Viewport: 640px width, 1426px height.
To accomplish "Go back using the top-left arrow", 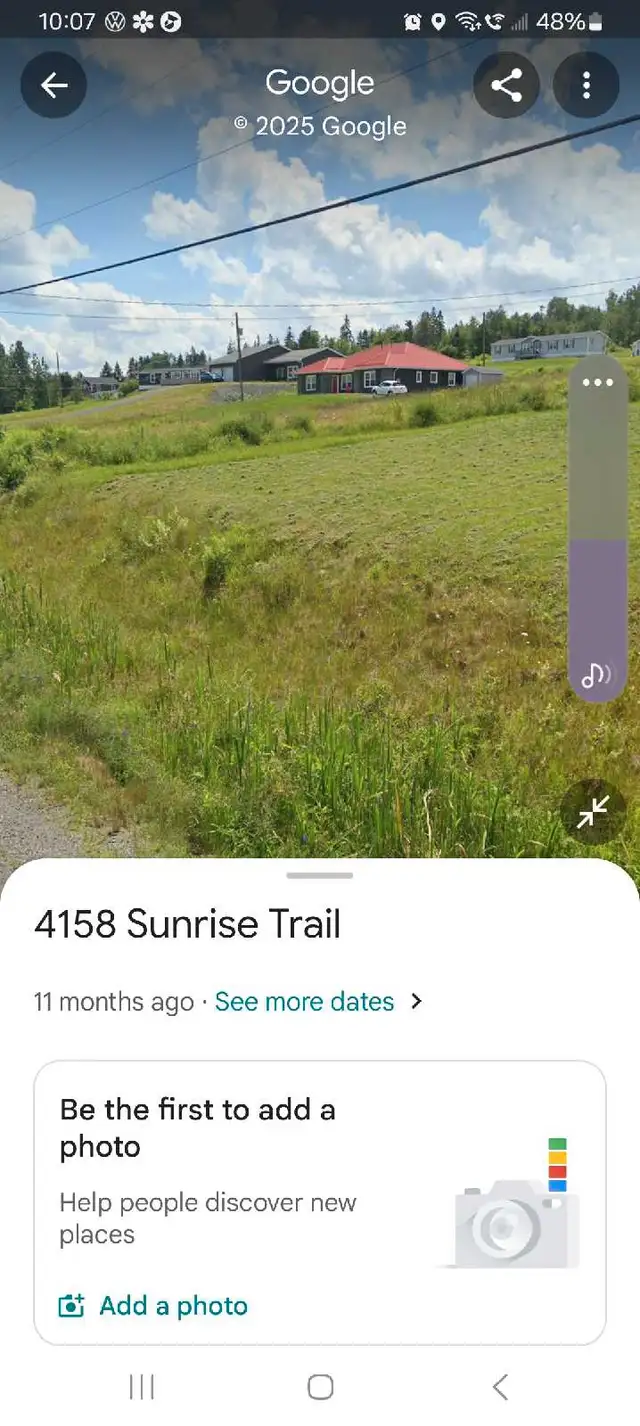I will (54, 85).
